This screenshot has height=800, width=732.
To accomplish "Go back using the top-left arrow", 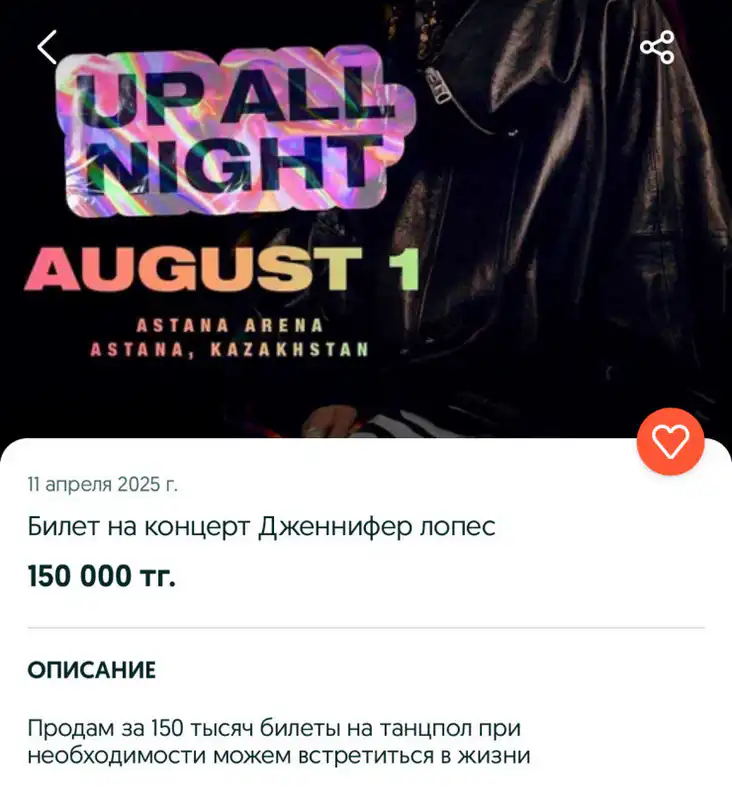I will [47, 47].
